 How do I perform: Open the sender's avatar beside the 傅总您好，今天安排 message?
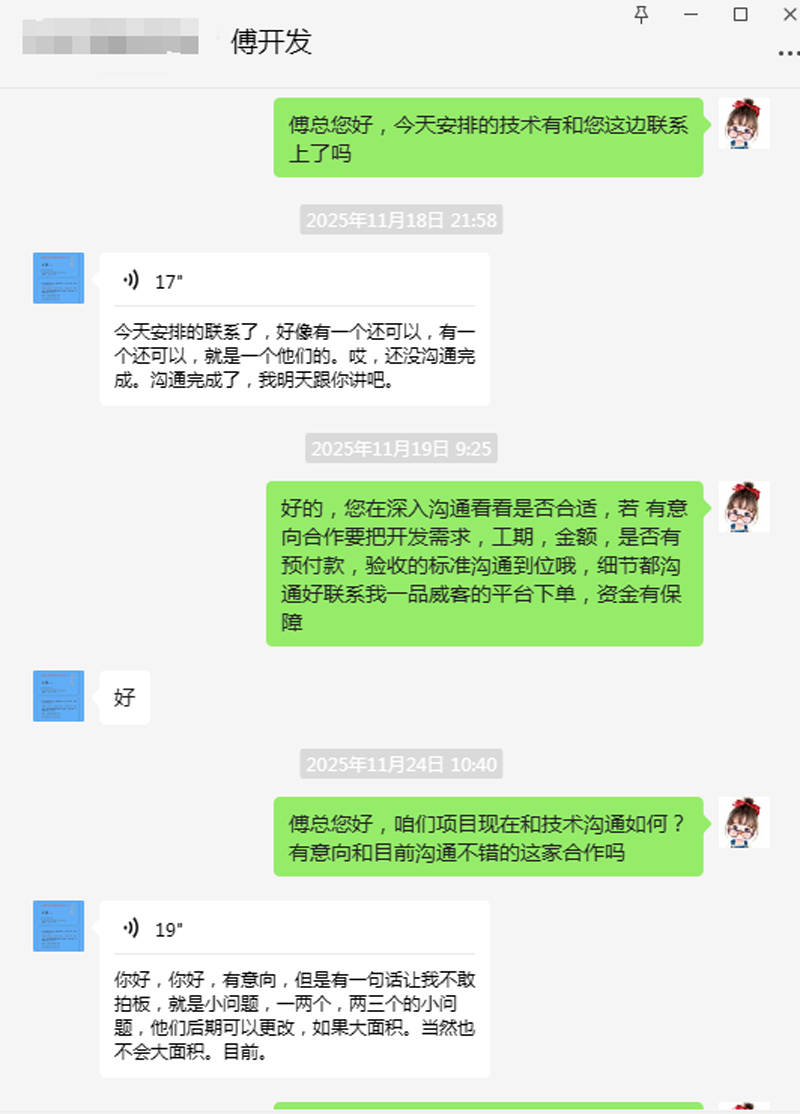(x=743, y=123)
